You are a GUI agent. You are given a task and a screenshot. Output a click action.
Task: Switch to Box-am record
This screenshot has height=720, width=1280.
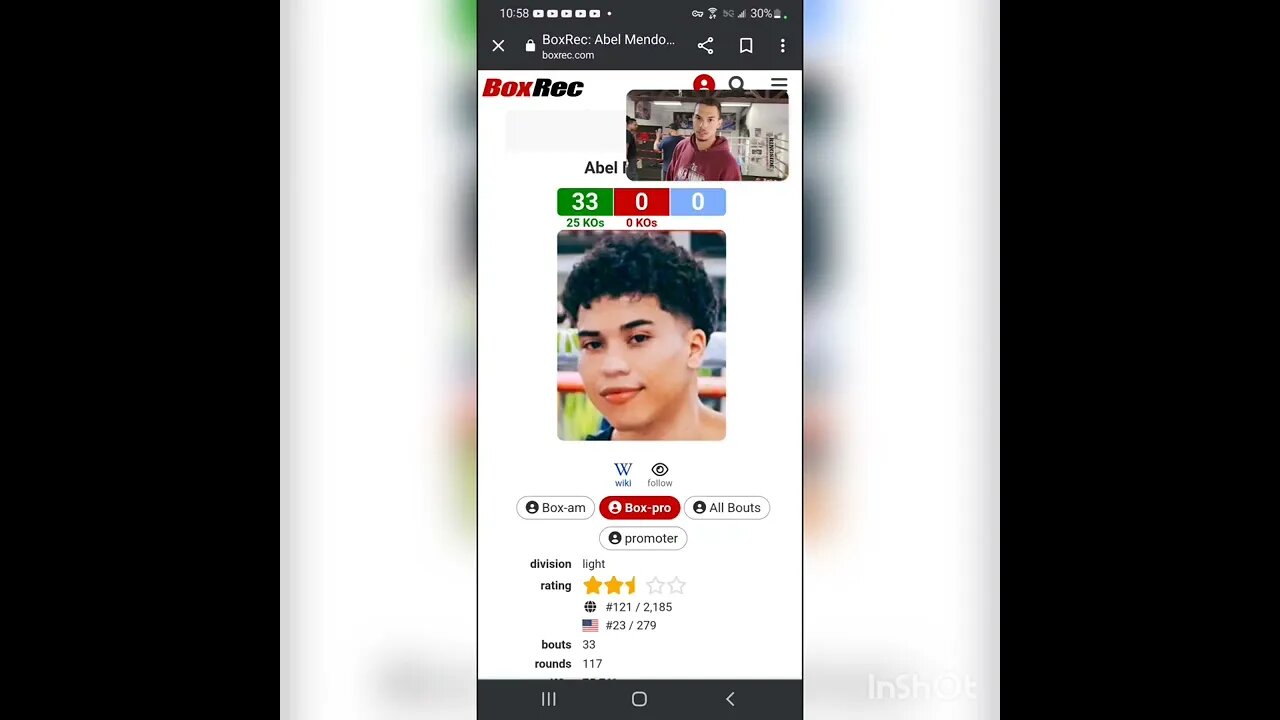tap(556, 508)
